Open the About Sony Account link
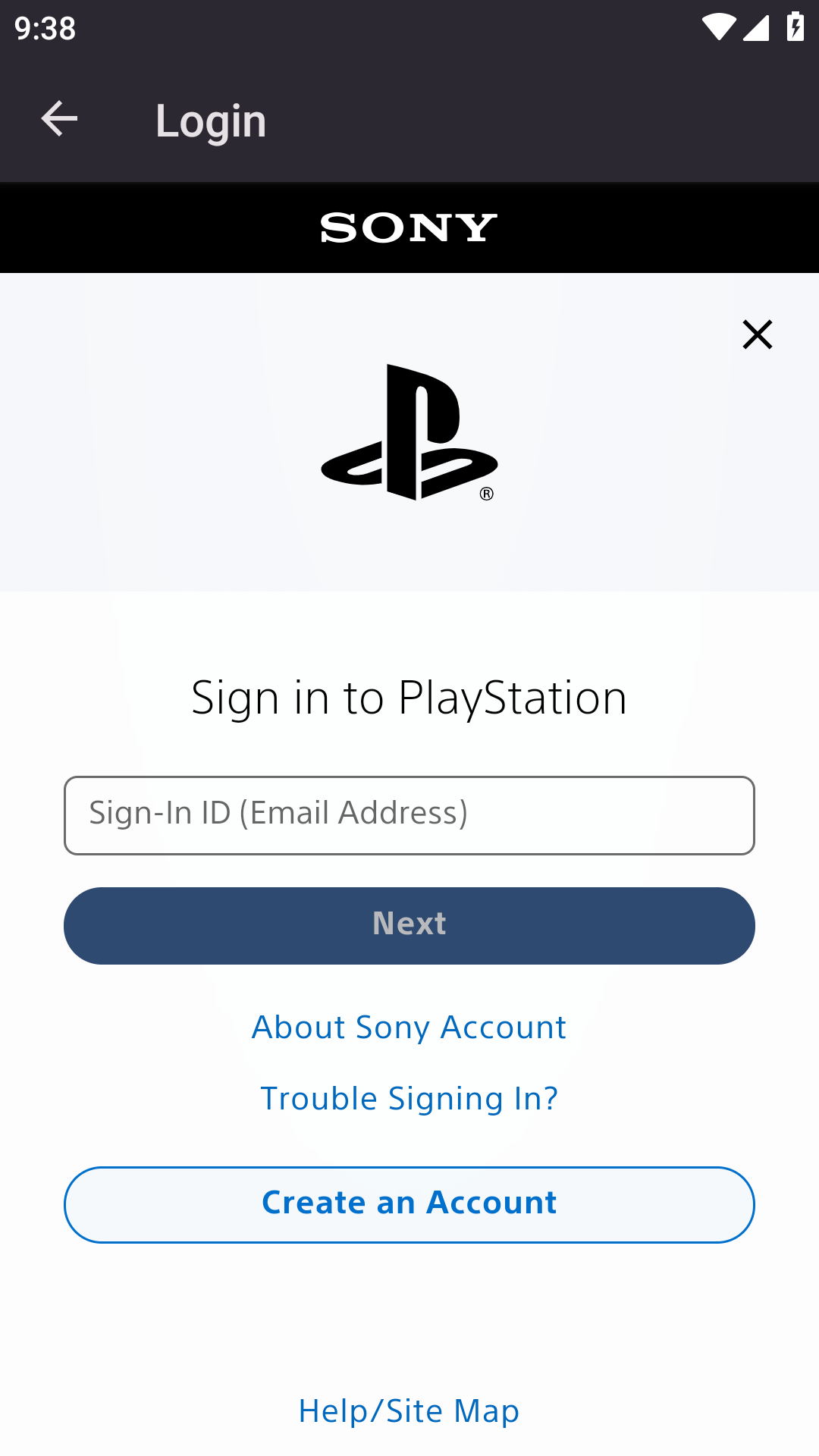The height and width of the screenshot is (1456, 819). (409, 1028)
